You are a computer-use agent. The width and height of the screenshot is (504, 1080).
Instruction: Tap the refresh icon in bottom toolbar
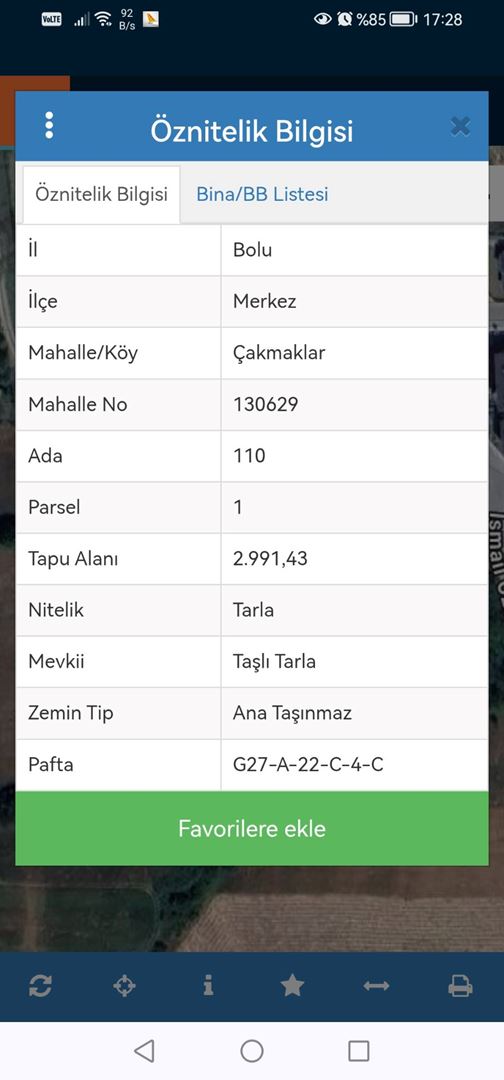40,986
